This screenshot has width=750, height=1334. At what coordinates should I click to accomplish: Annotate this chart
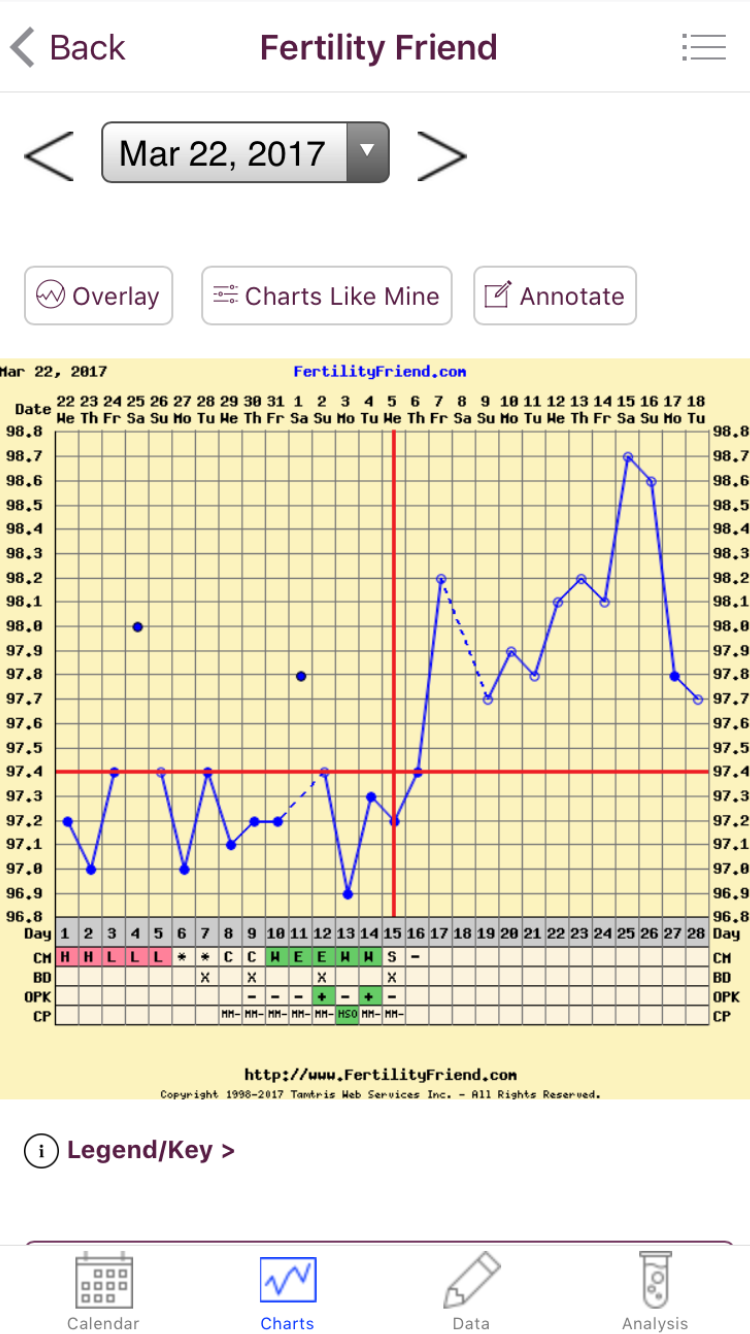click(x=554, y=296)
